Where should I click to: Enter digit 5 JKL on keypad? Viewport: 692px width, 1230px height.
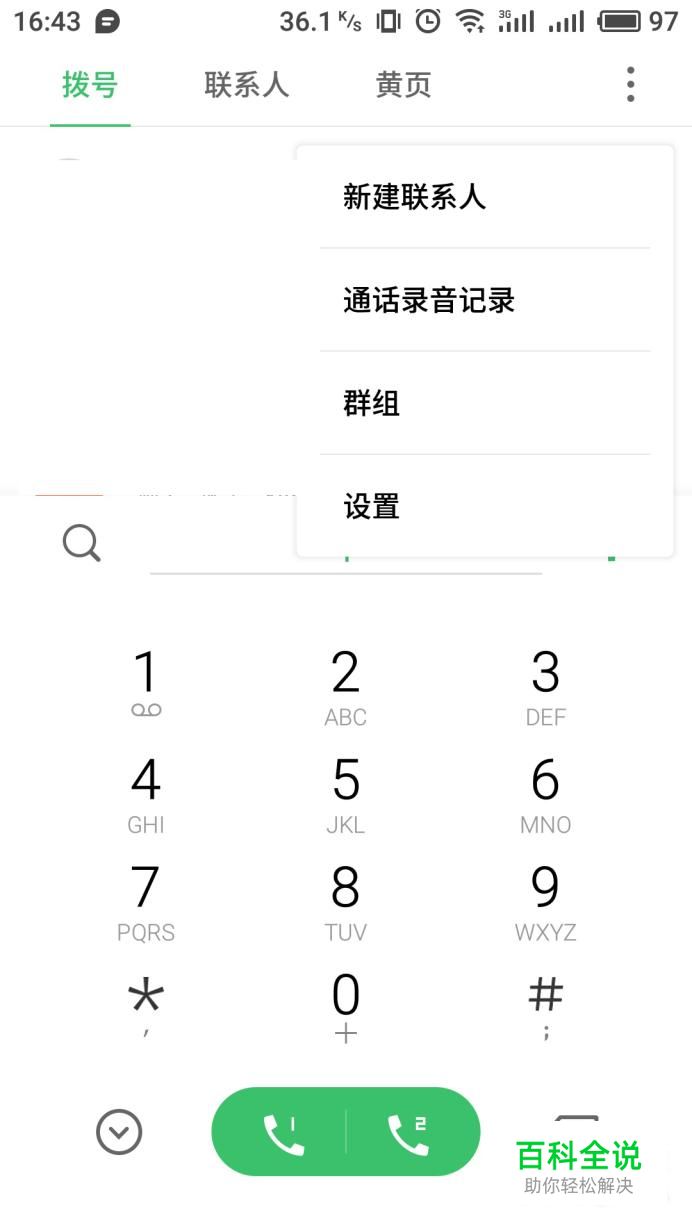coord(345,795)
